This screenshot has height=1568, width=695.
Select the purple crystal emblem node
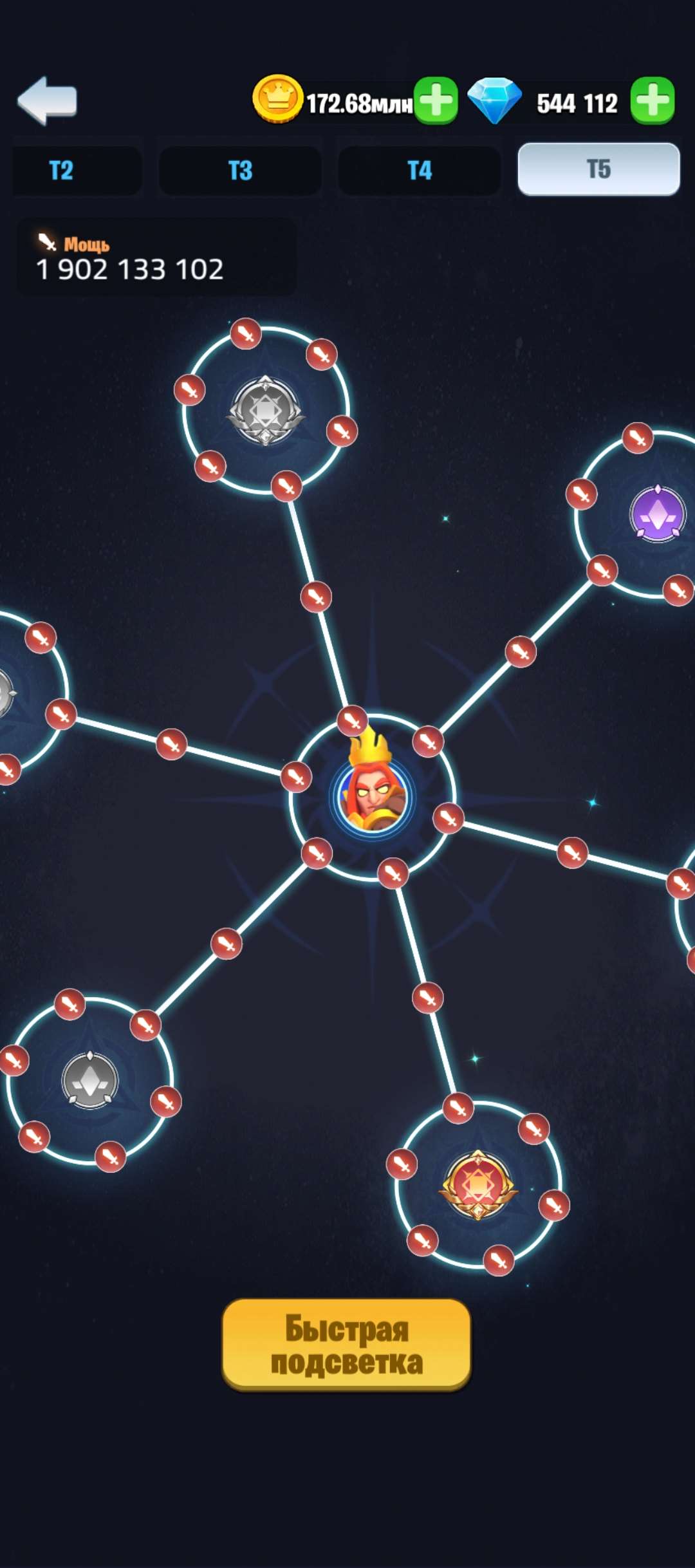658,514
